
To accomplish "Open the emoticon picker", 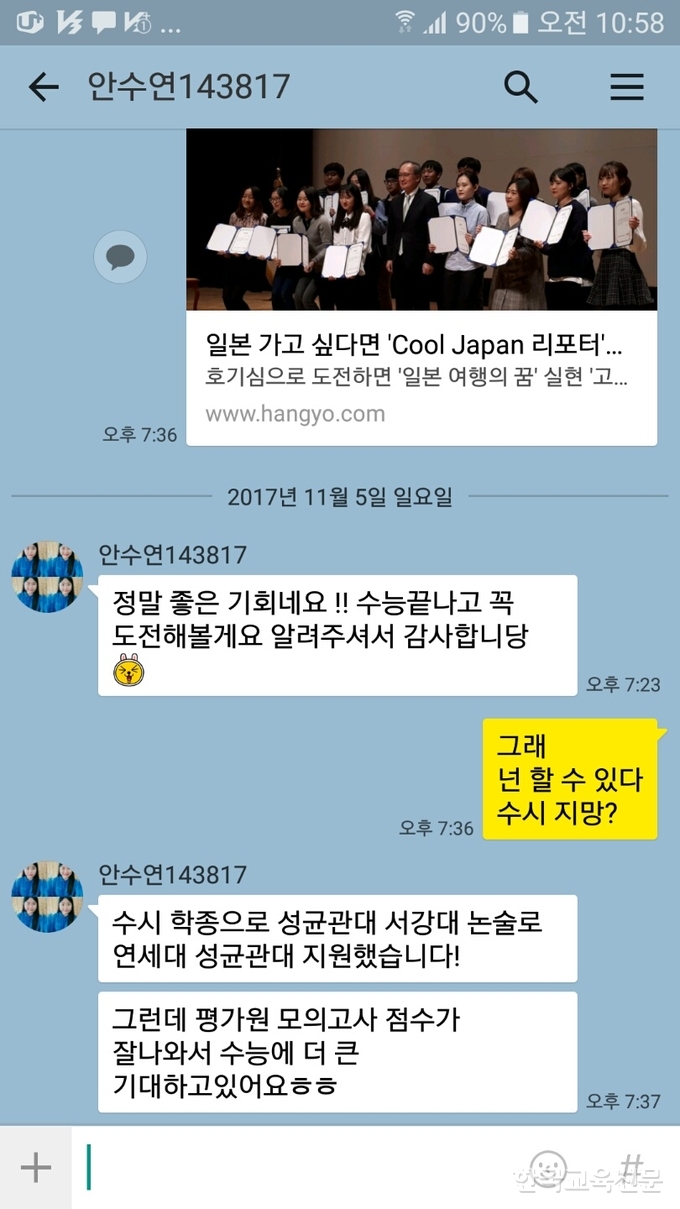I will point(548,1167).
